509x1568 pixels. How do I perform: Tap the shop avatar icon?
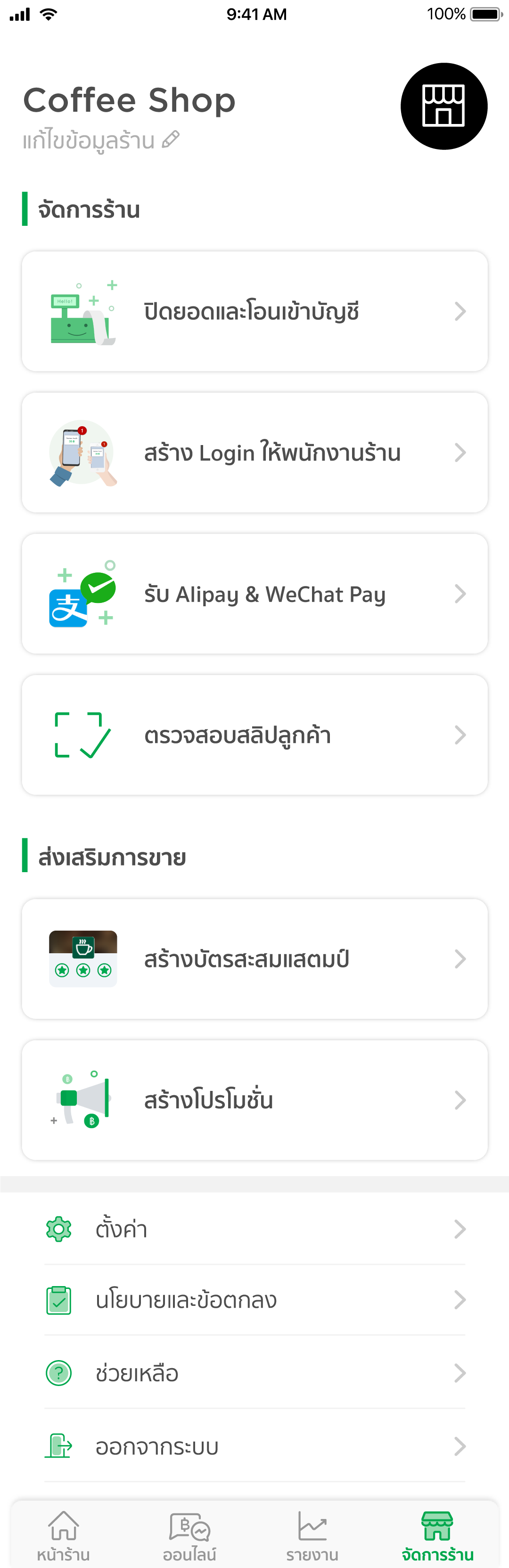click(443, 107)
